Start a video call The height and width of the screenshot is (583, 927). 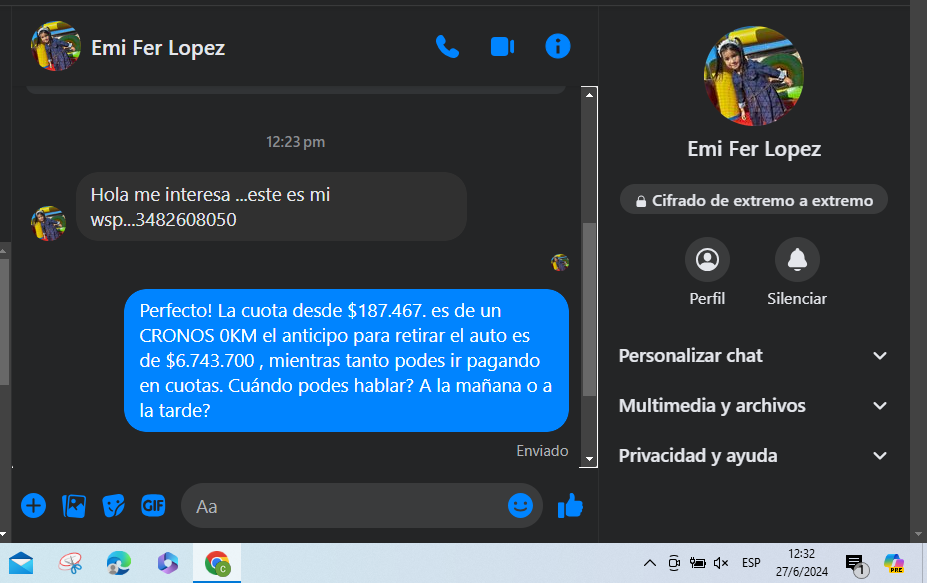point(502,46)
